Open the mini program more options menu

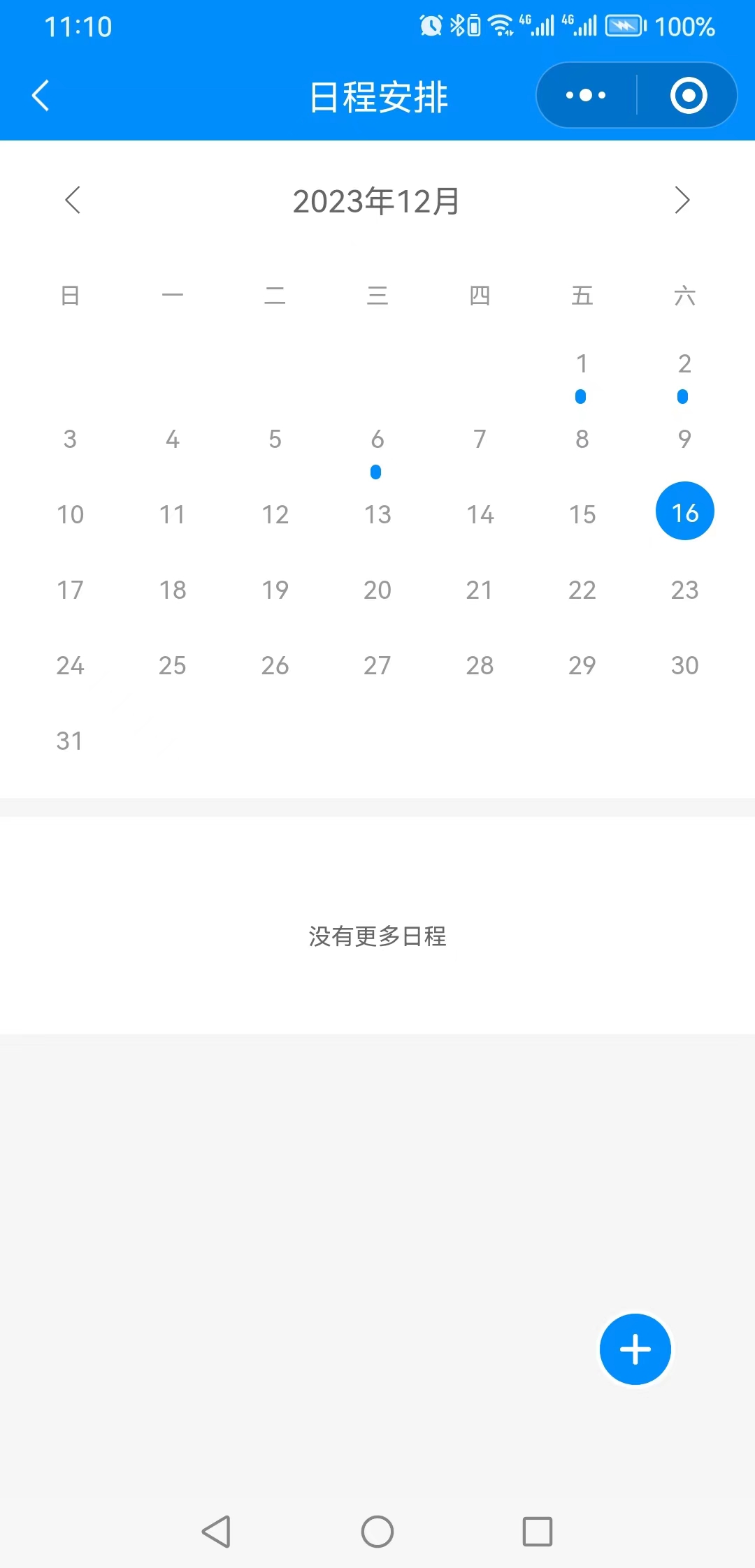click(x=586, y=96)
